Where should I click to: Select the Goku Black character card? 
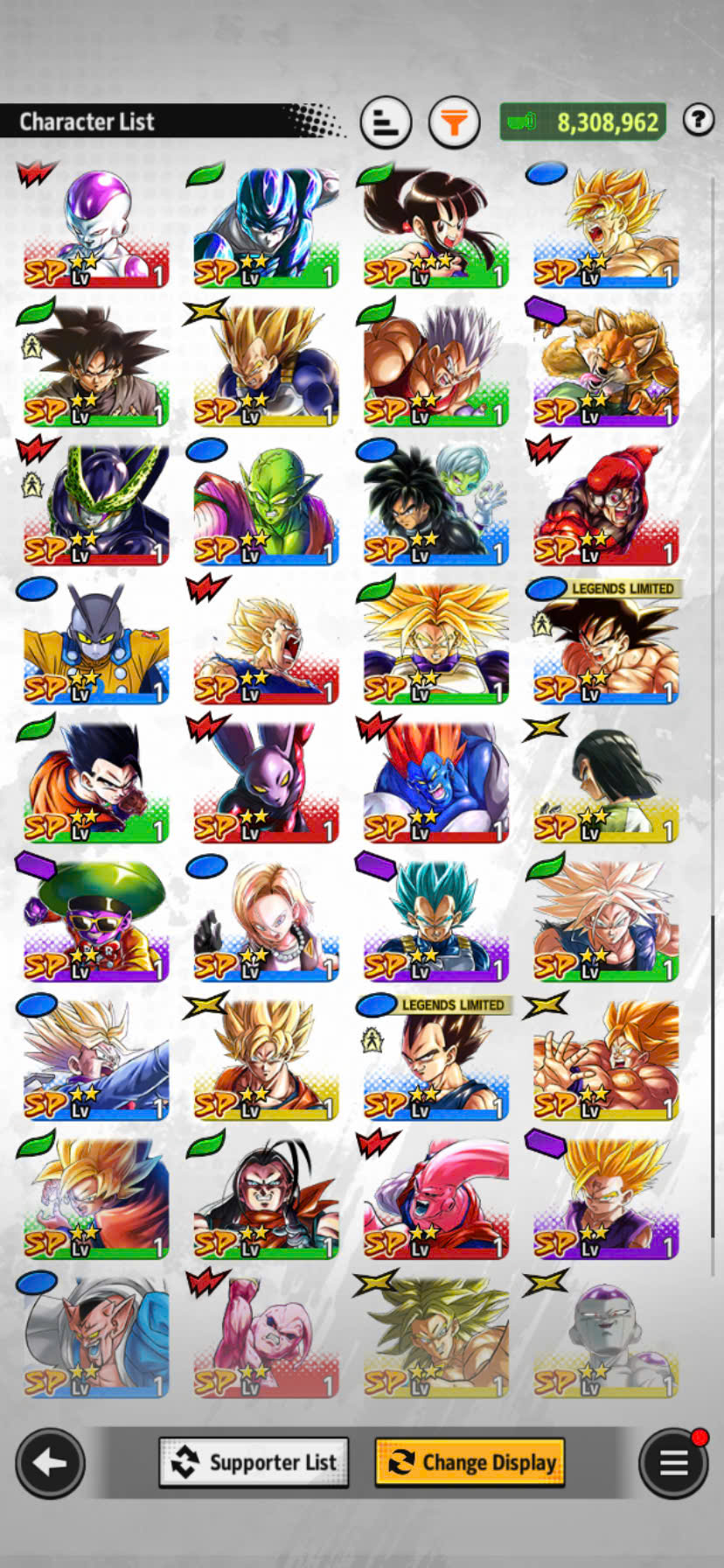(95, 366)
